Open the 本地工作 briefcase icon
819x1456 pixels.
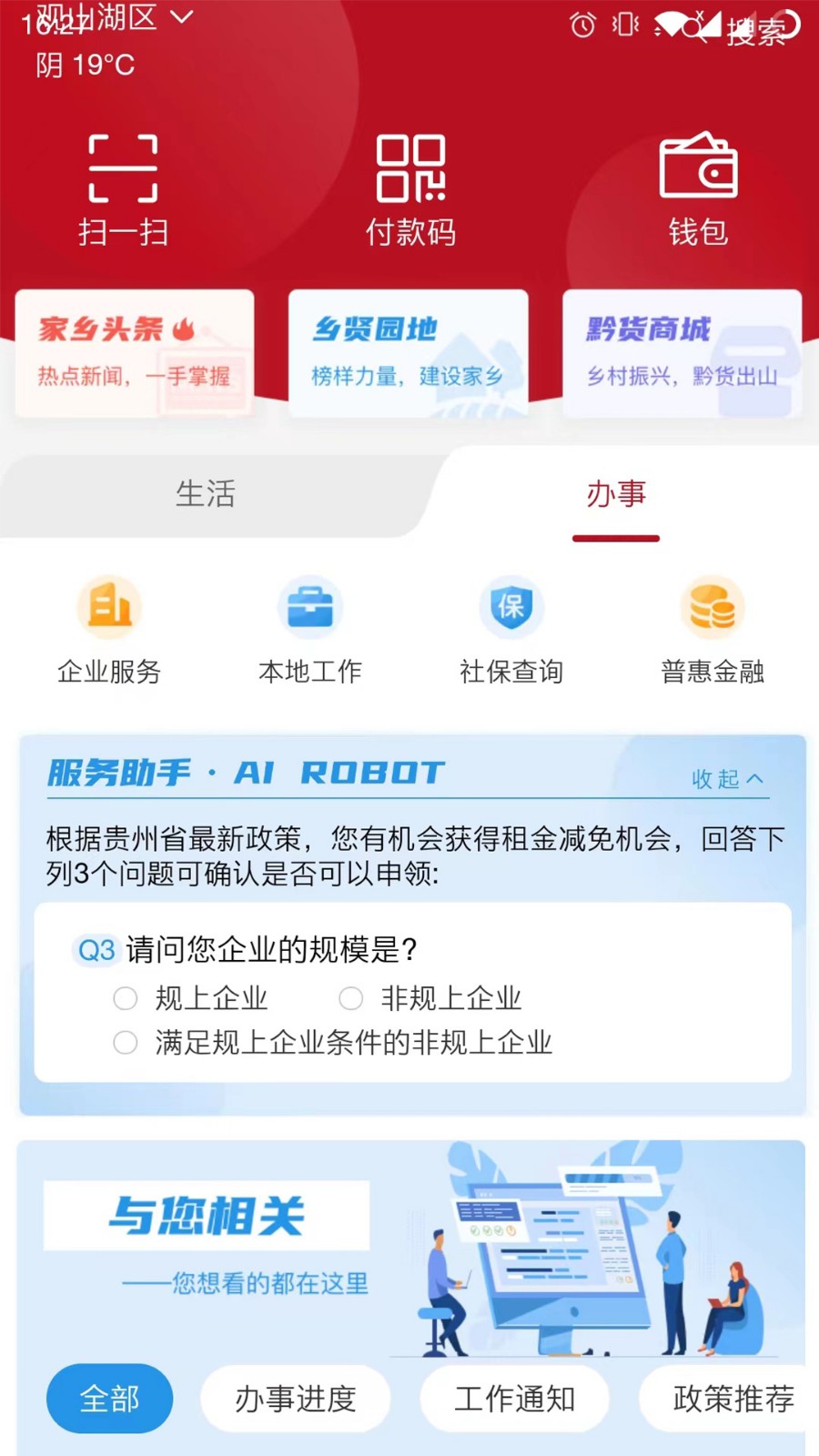pos(310,628)
